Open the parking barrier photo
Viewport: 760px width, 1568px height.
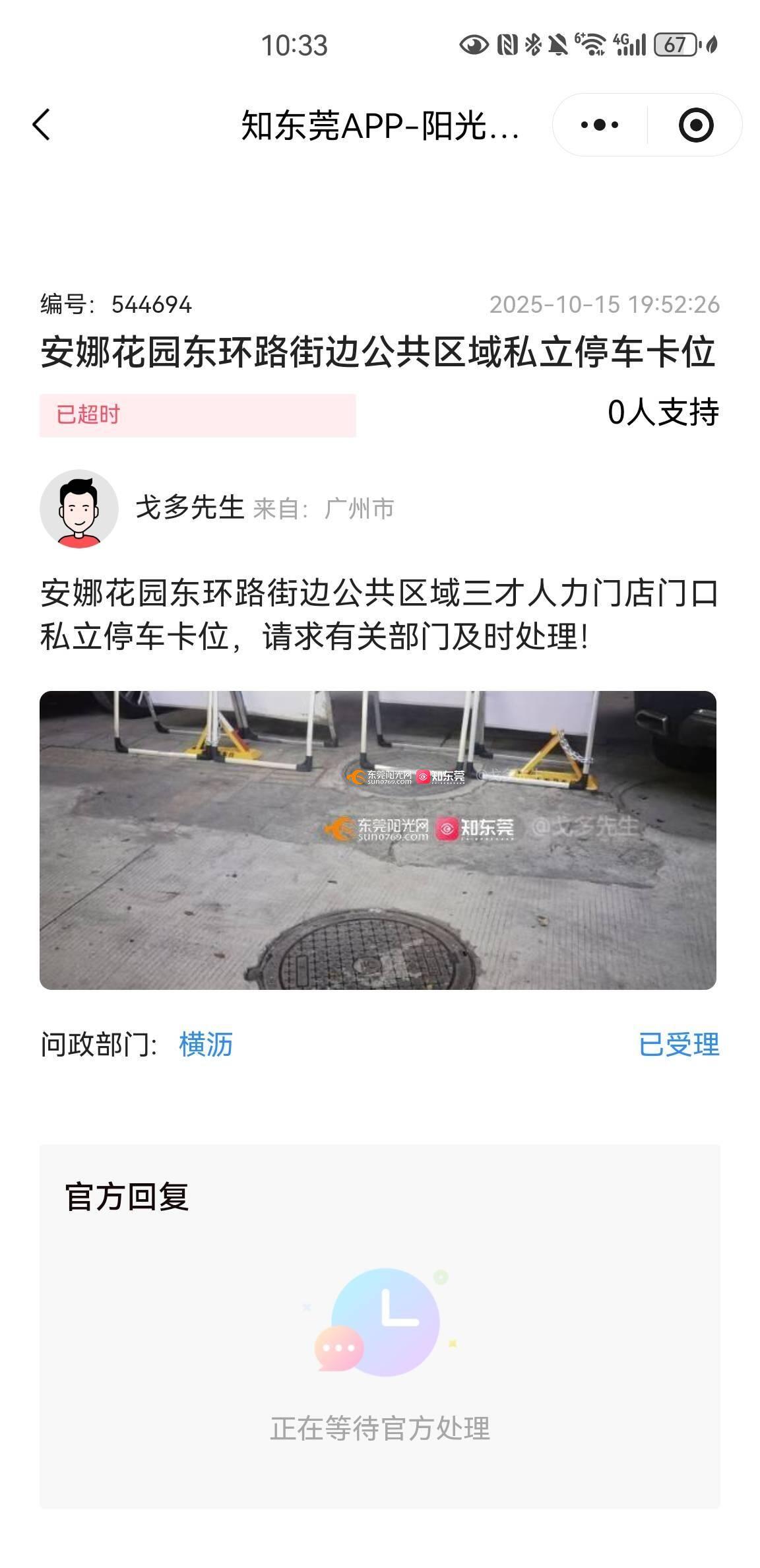(x=377, y=839)
